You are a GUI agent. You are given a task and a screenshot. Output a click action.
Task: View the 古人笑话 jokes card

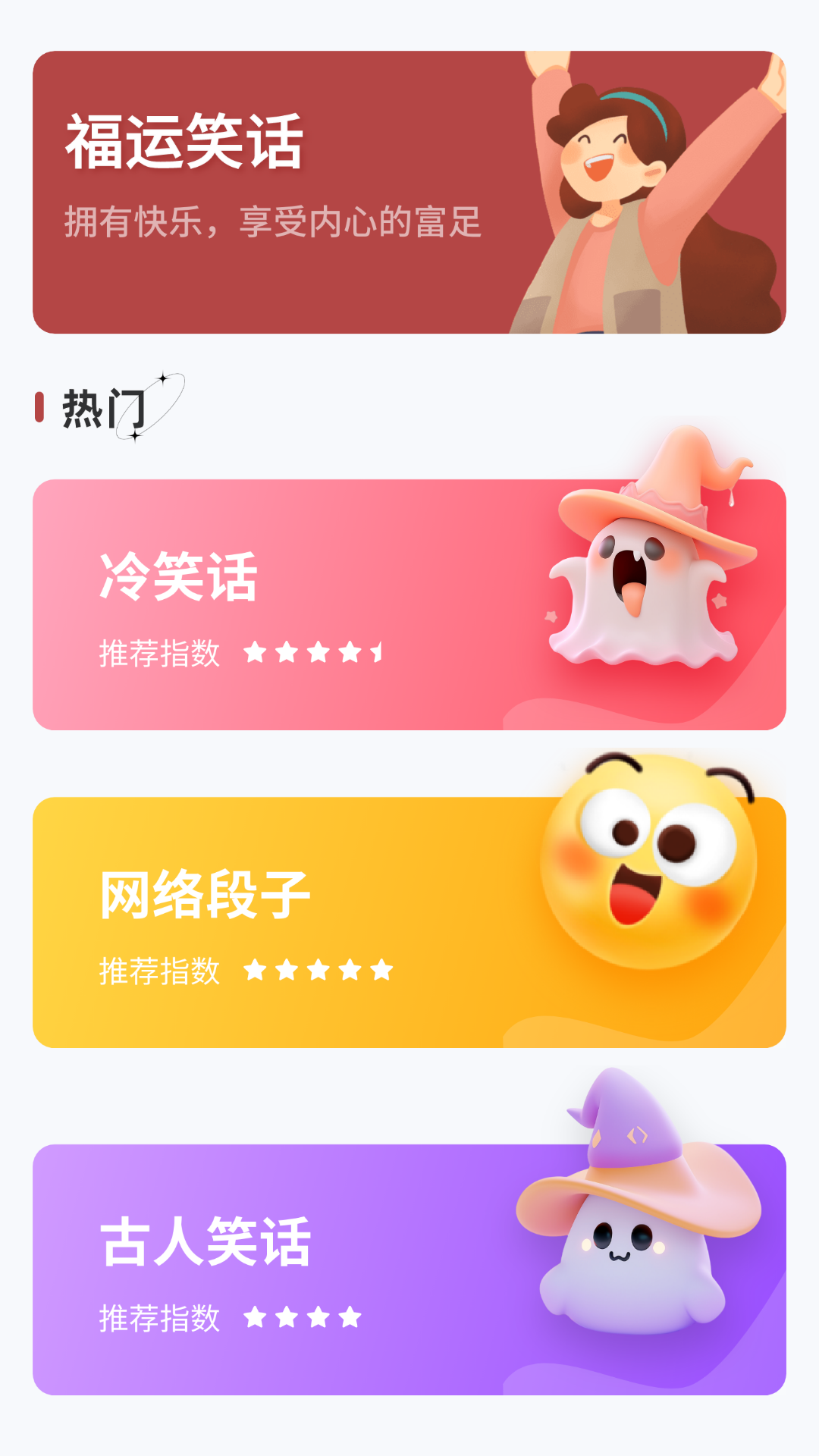(409, 1269)
